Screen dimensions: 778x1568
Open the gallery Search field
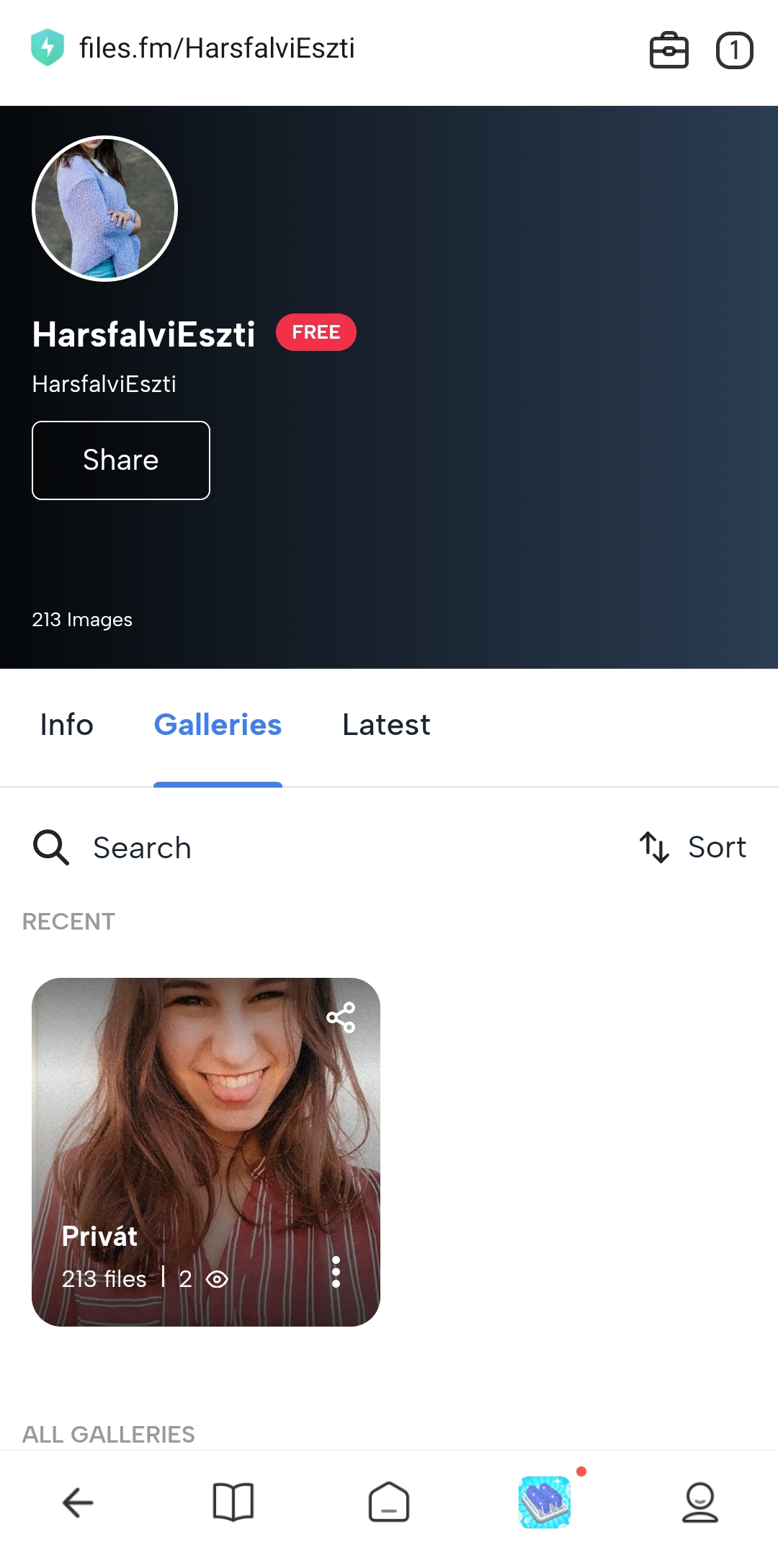click(x=112, y=847)
